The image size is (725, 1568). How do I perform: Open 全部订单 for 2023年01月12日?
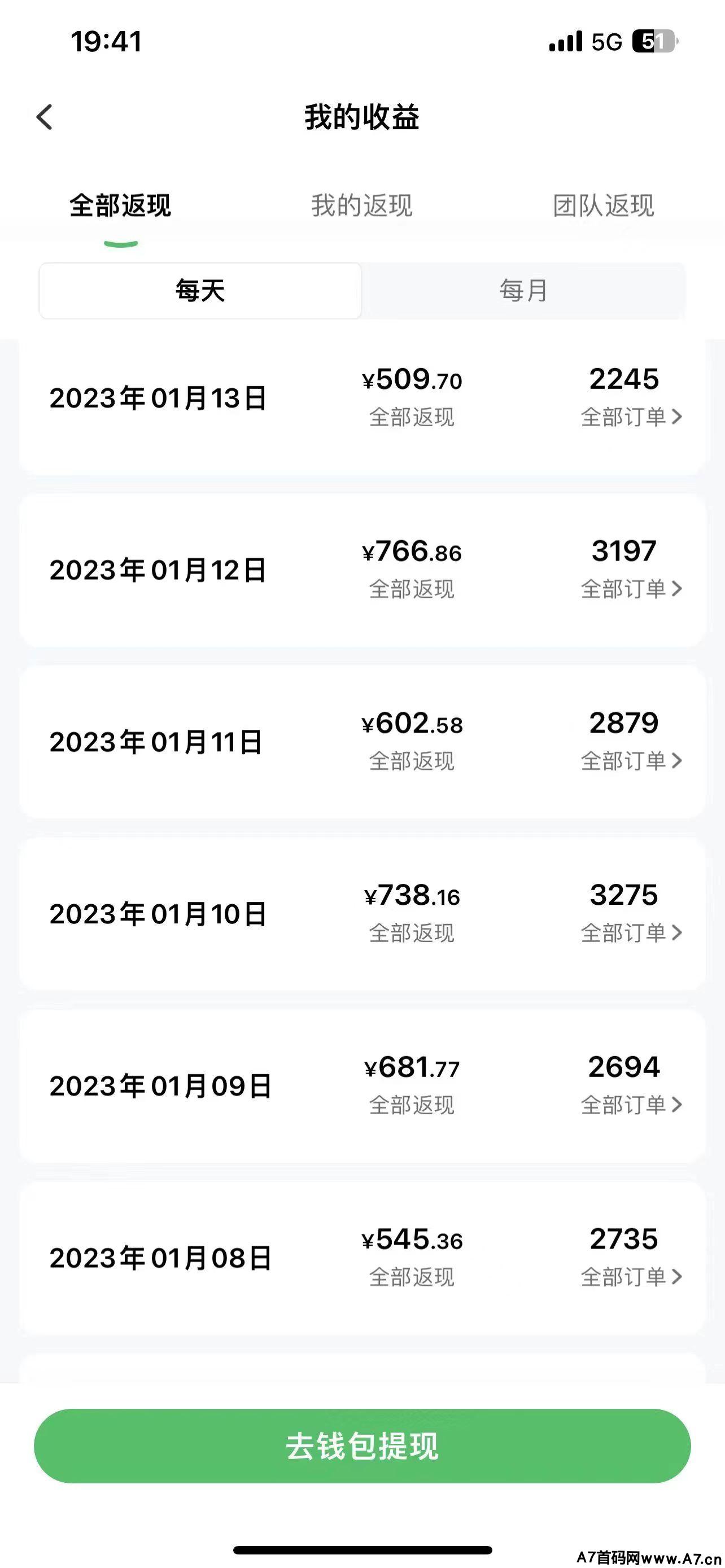[631, 589]
